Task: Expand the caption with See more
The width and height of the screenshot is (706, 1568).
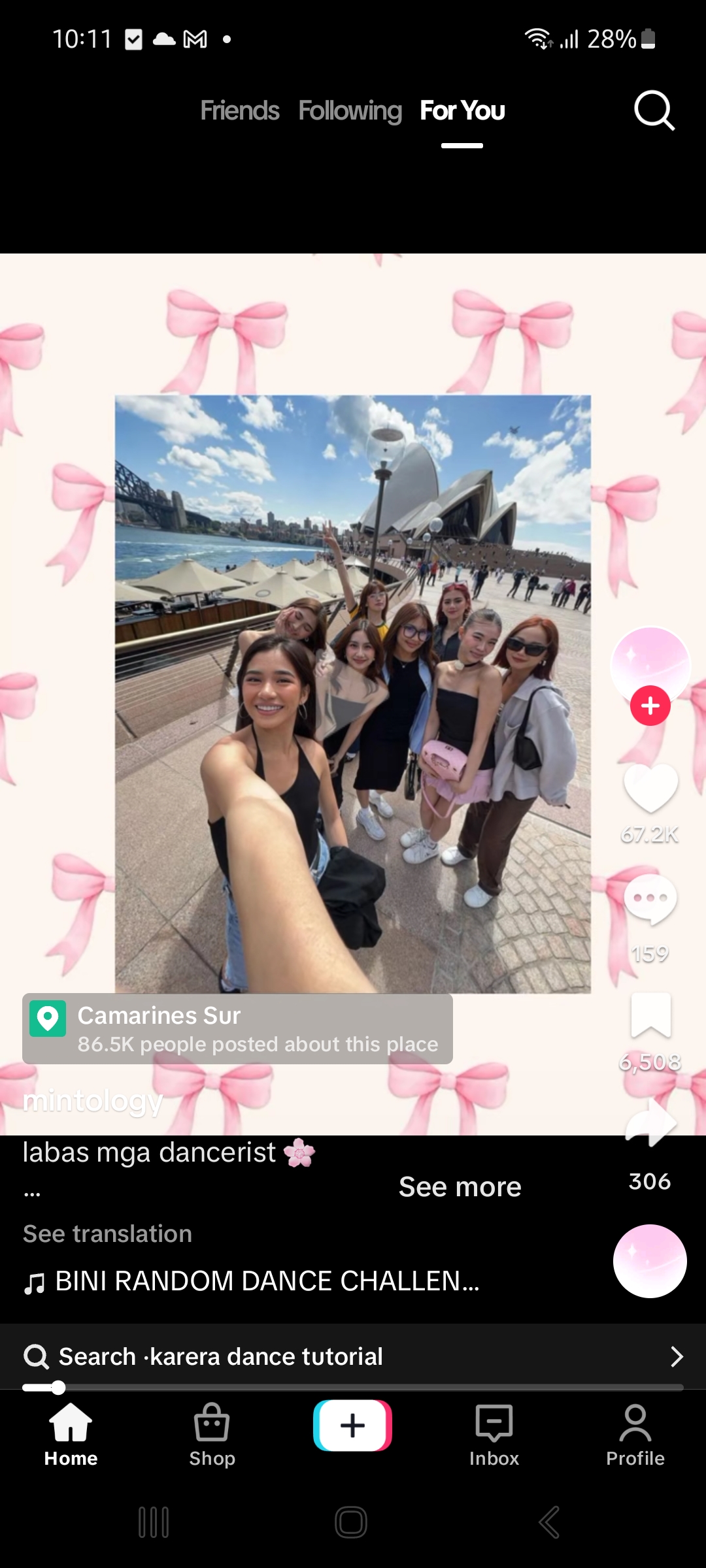Action: pos(460,1186)
